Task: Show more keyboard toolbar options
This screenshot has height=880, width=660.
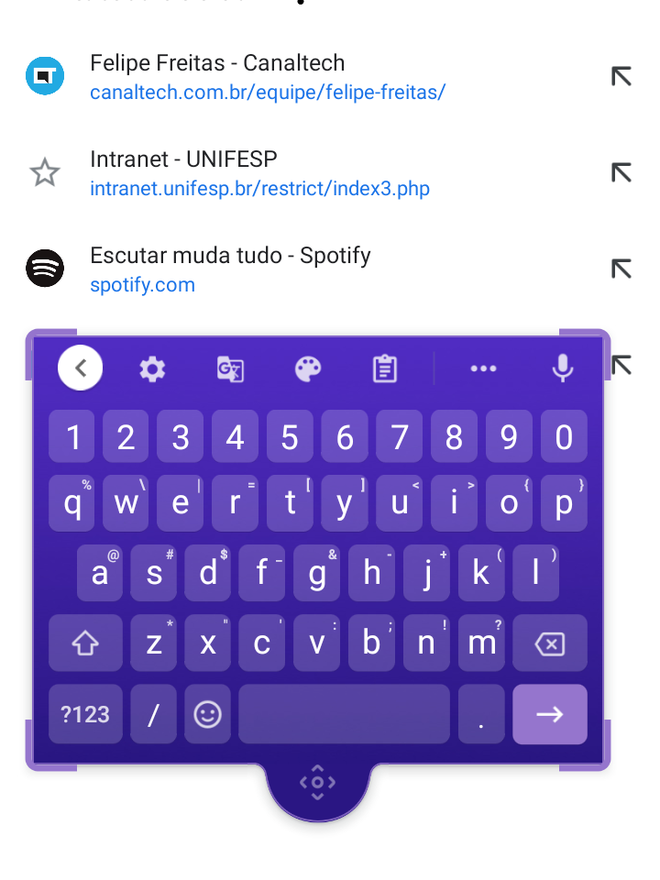Action: tap(483, 369)
